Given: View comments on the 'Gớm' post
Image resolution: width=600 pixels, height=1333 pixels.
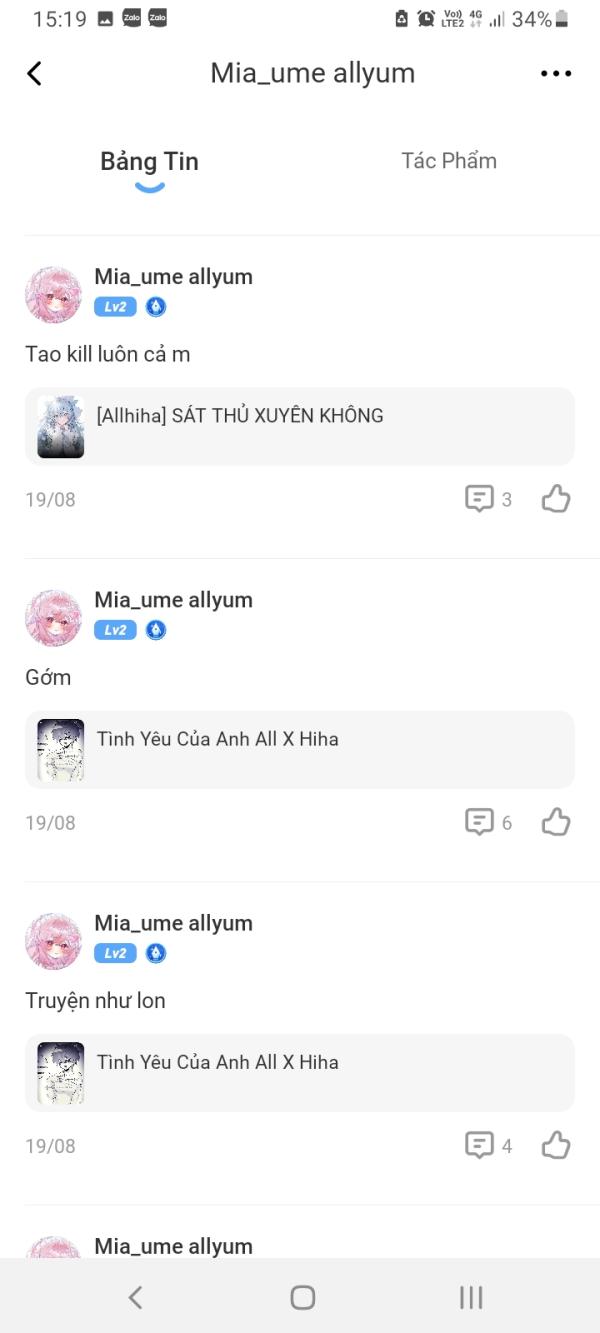Looking at the screenshot, I should (x=489, y=822).
